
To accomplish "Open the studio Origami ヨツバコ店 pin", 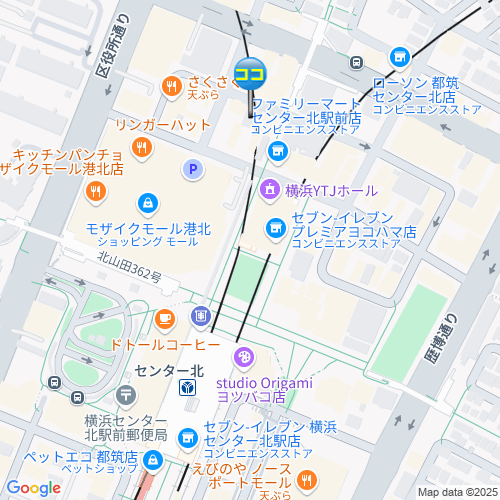I will 244,358.
